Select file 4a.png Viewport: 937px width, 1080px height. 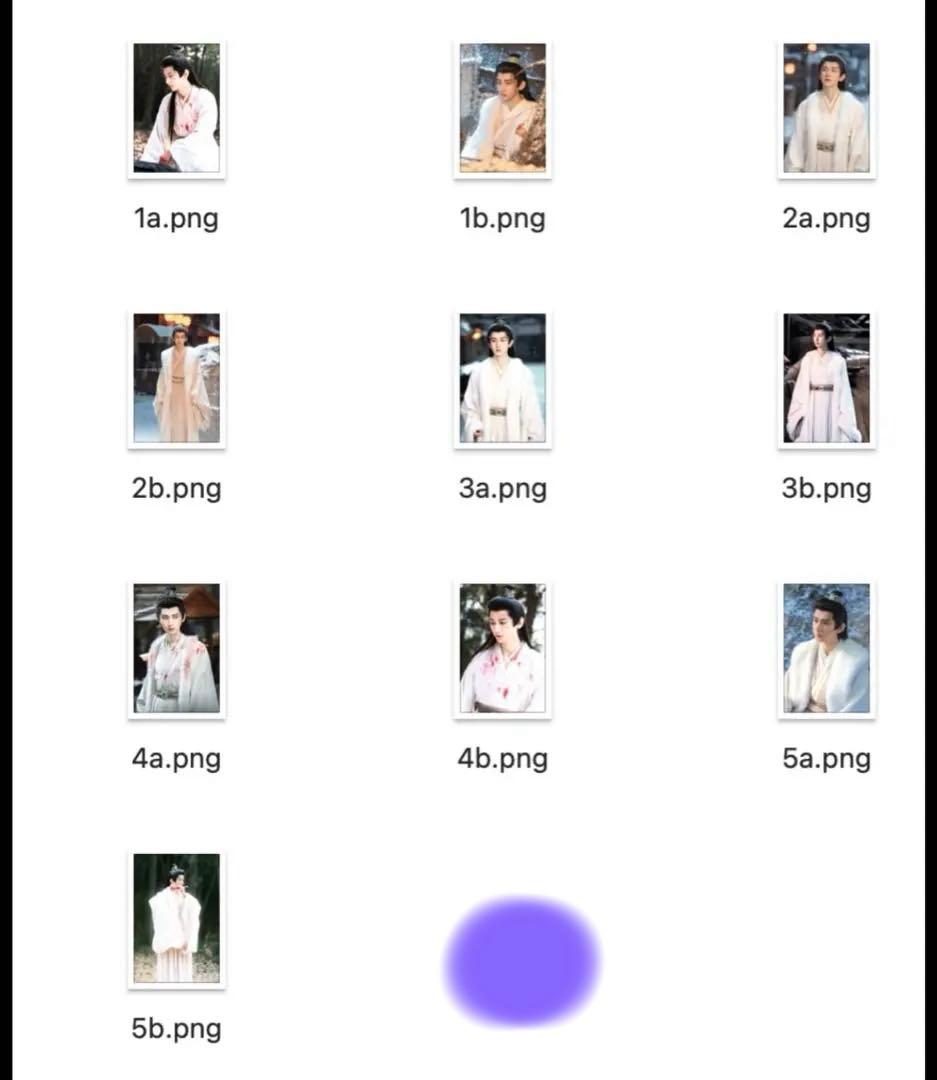pyautogui.click(x=176, y=648)
